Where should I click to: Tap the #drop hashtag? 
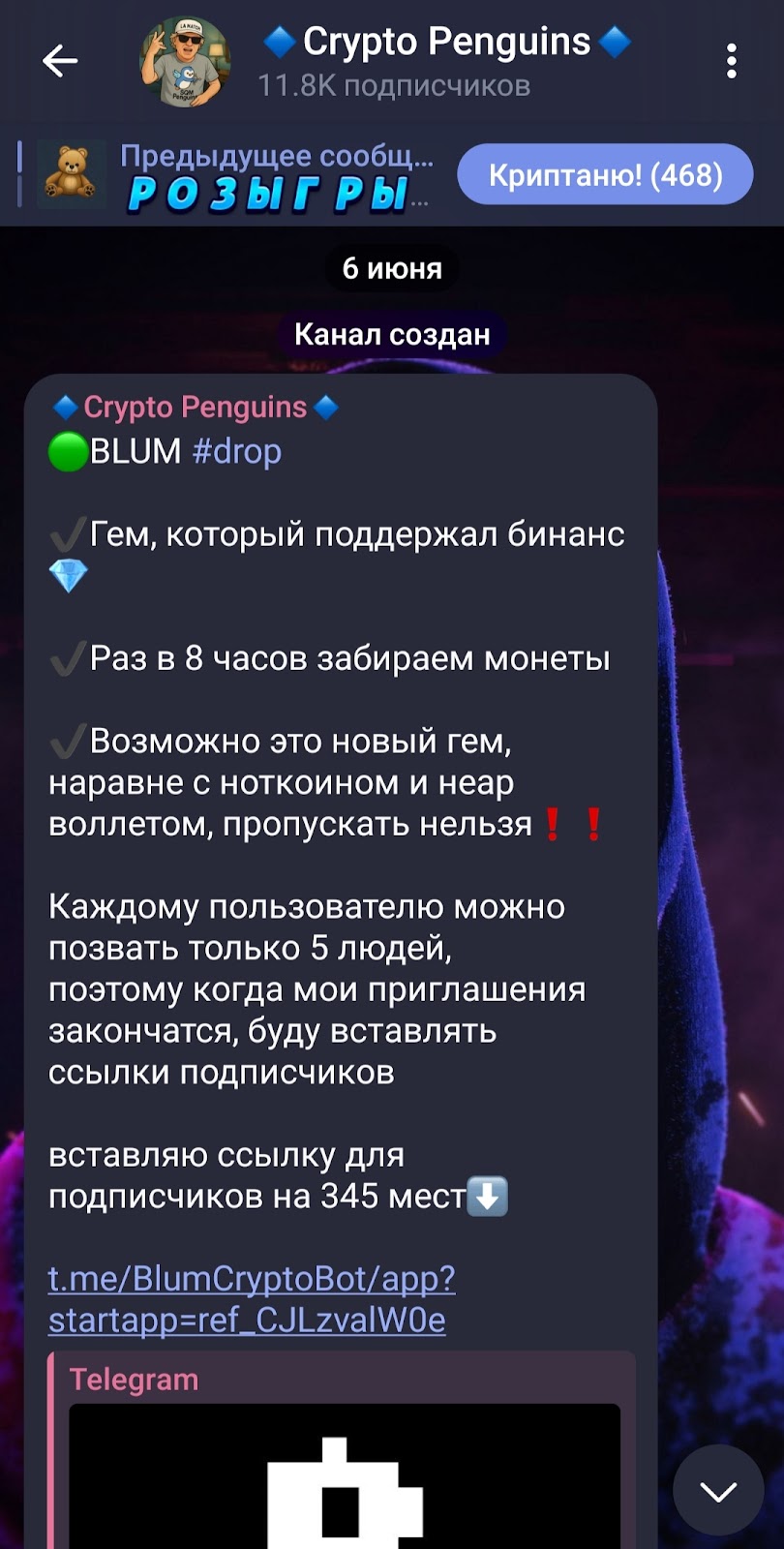click(x=236, y=451)
